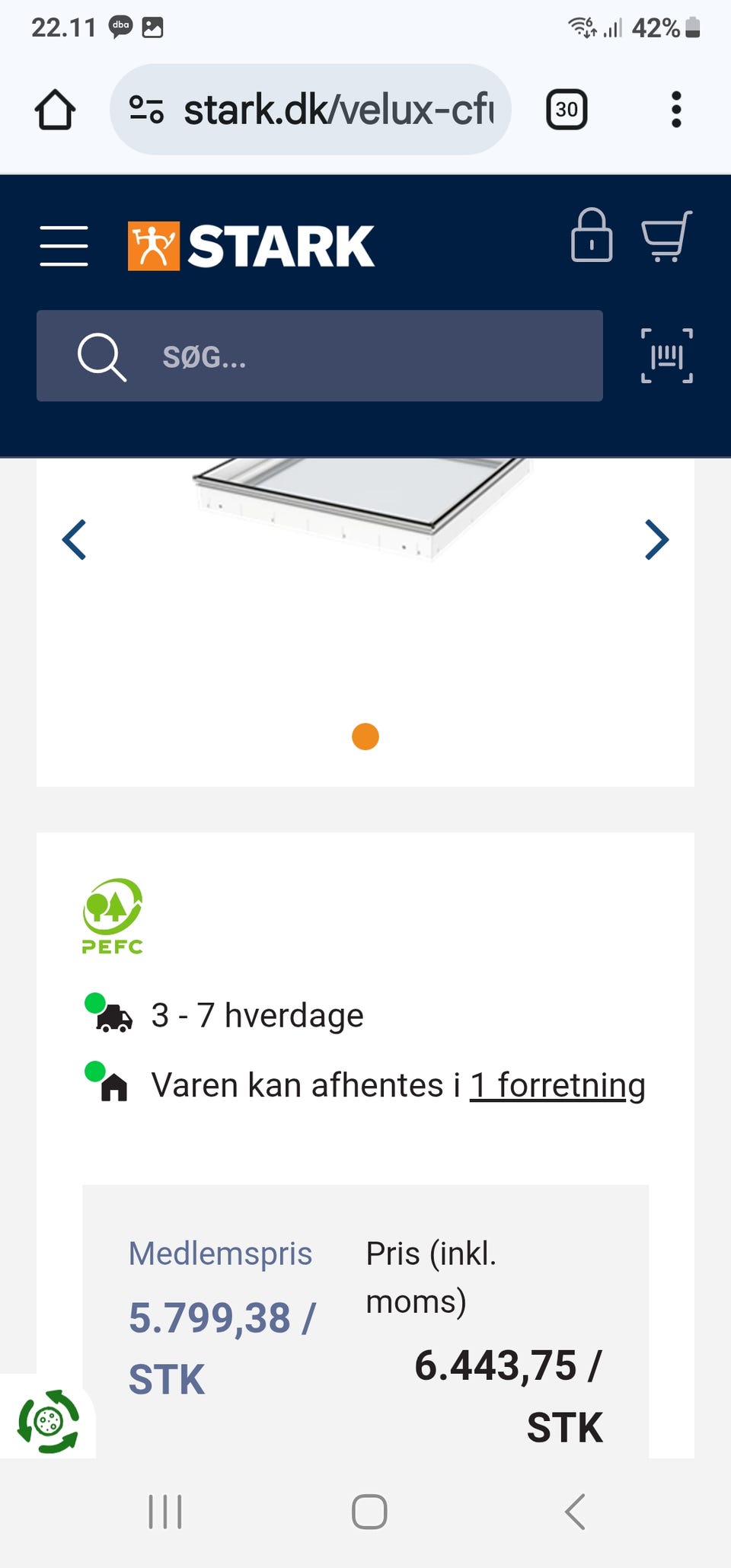Open the shopping cart
The image size is (731, 1568).
click(664, 240)
